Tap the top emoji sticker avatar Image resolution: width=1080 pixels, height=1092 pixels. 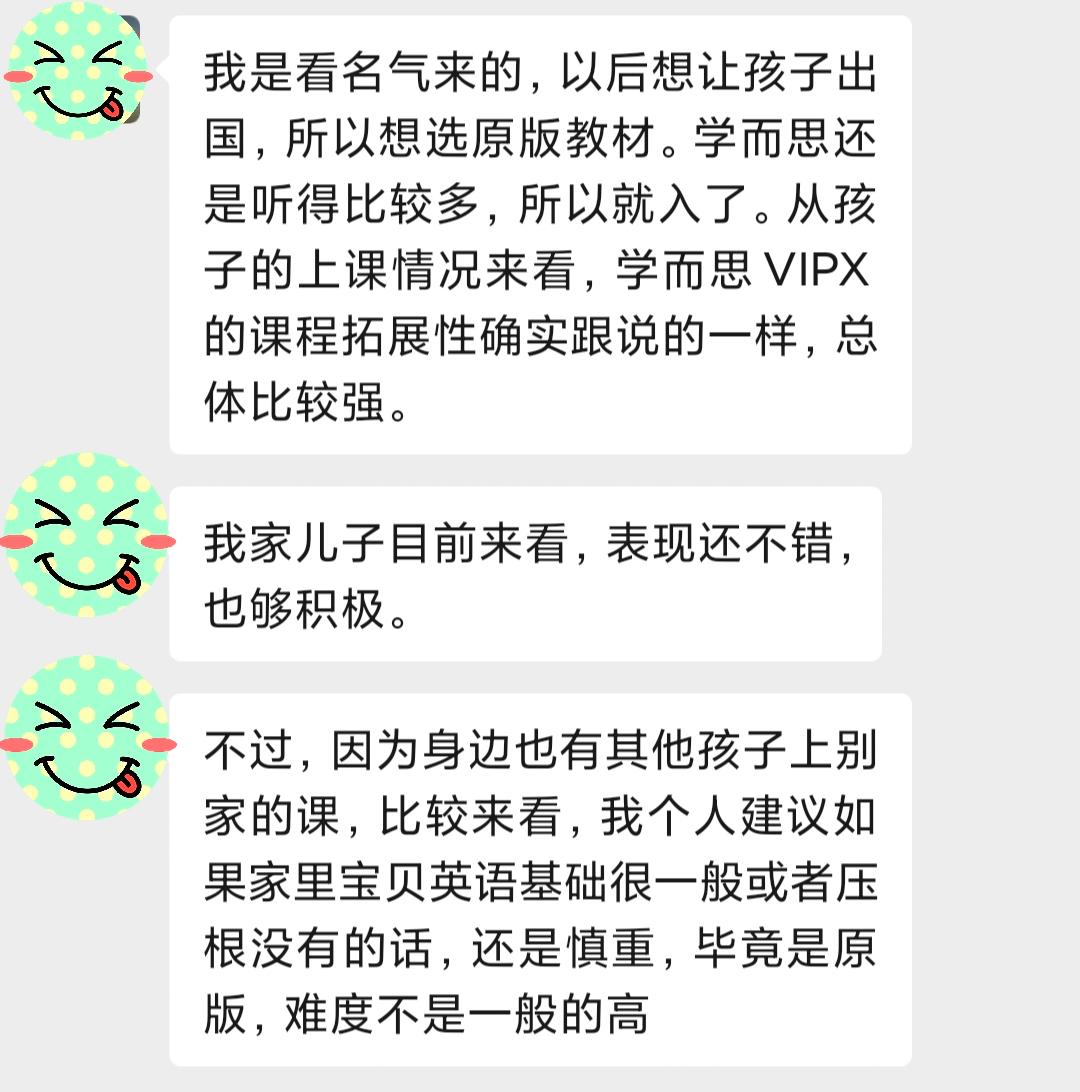(75, 75)
